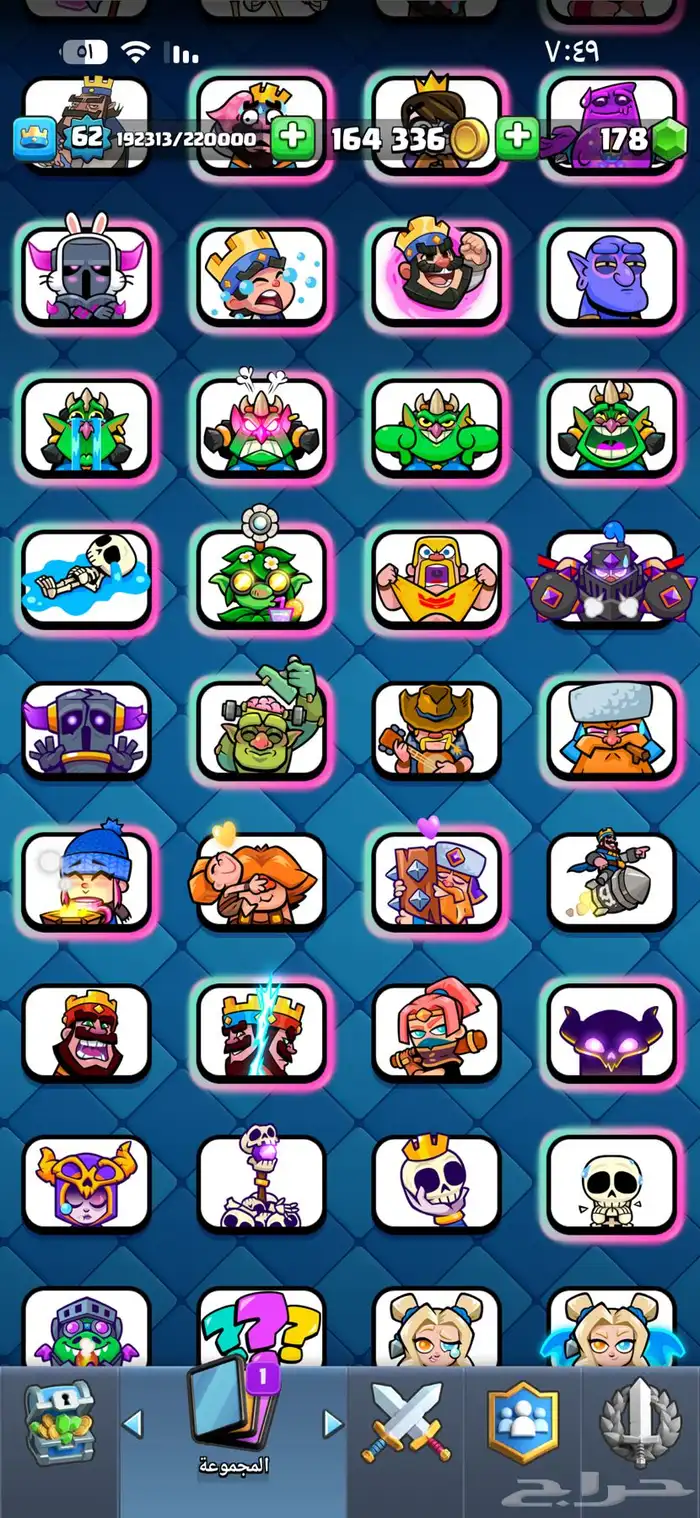The height and width of the screenshot is (1518, 700).
Task: Choose the skull on bone staff emote
Action: click(x=262, y=1183)
